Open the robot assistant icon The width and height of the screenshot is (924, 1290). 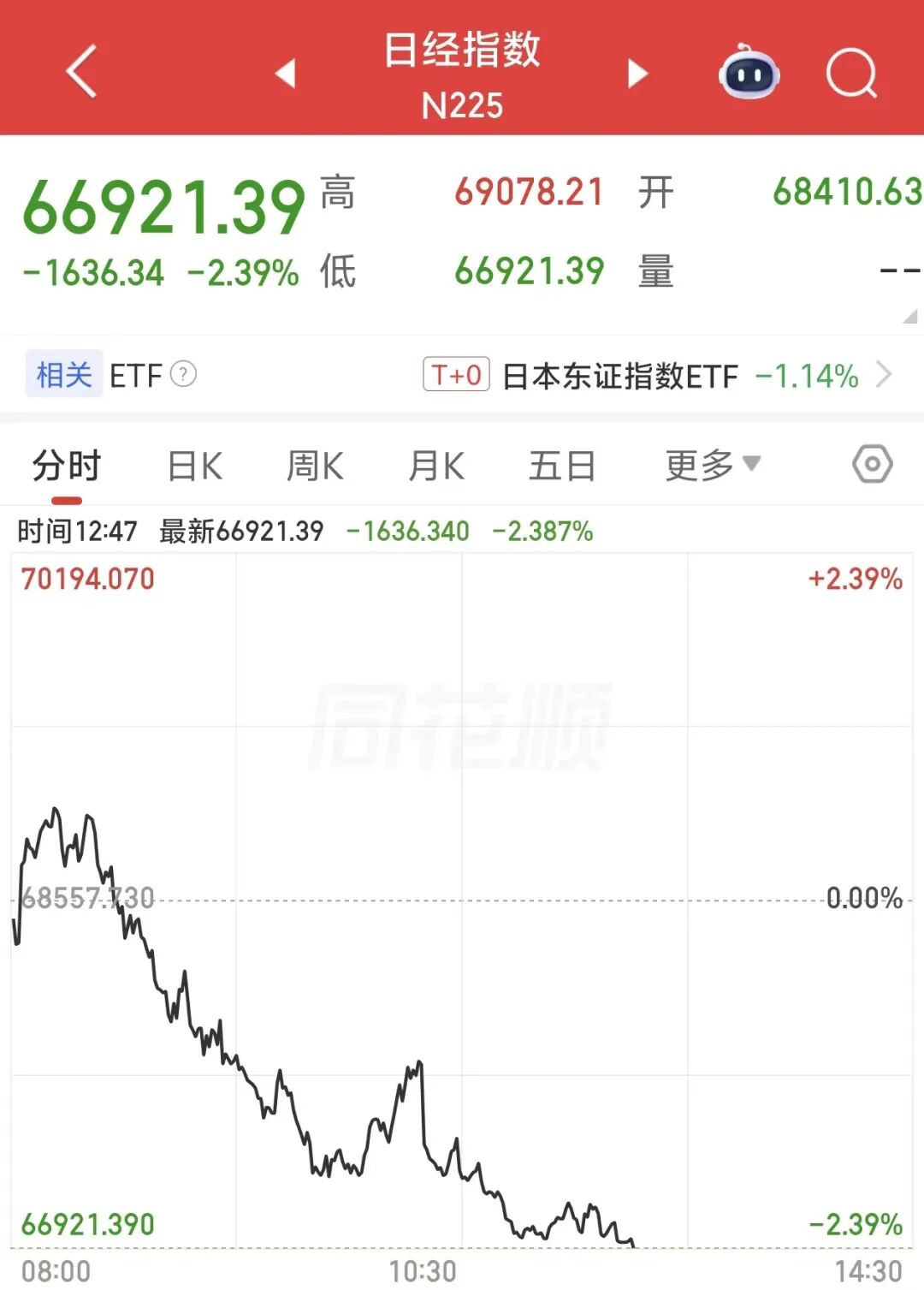(749, 72)
